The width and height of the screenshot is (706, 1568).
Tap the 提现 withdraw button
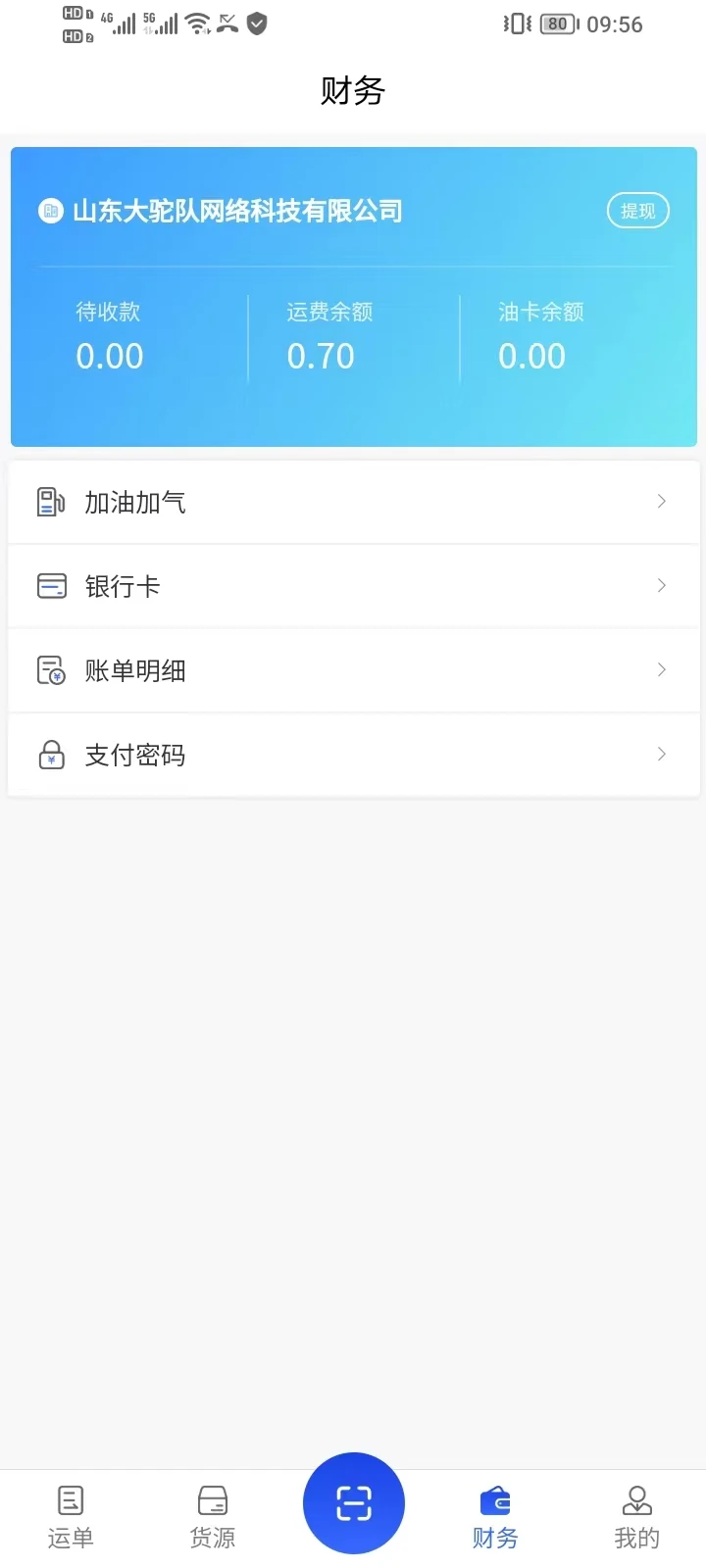(637, 211)
